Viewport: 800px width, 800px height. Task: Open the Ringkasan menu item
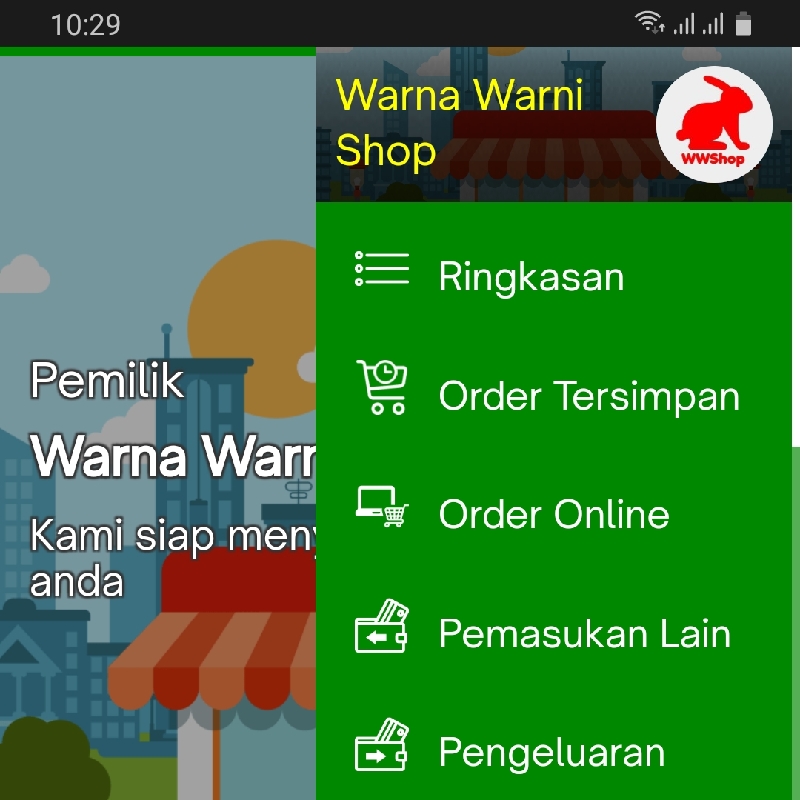coord(530,277)
